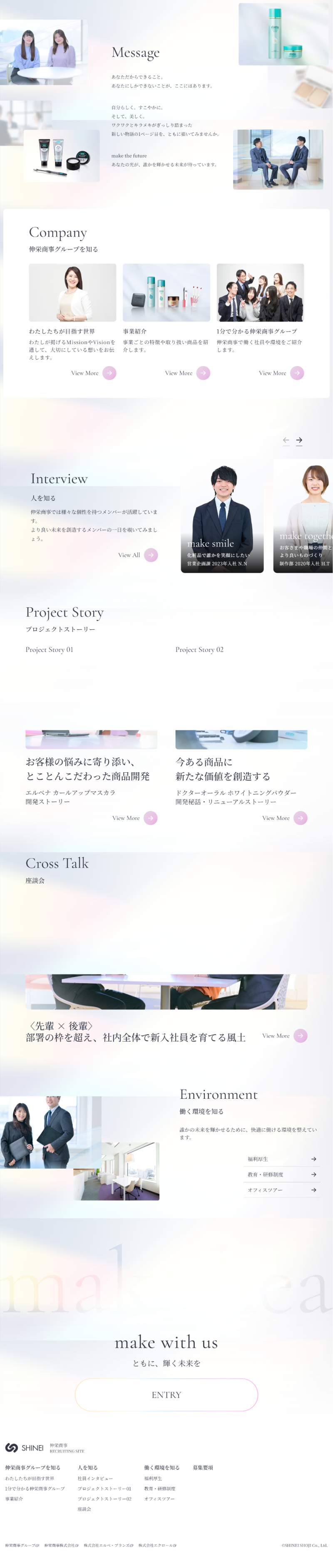Open footer link 募集要項
The image size is (333, 1568).
[203, 1468]
